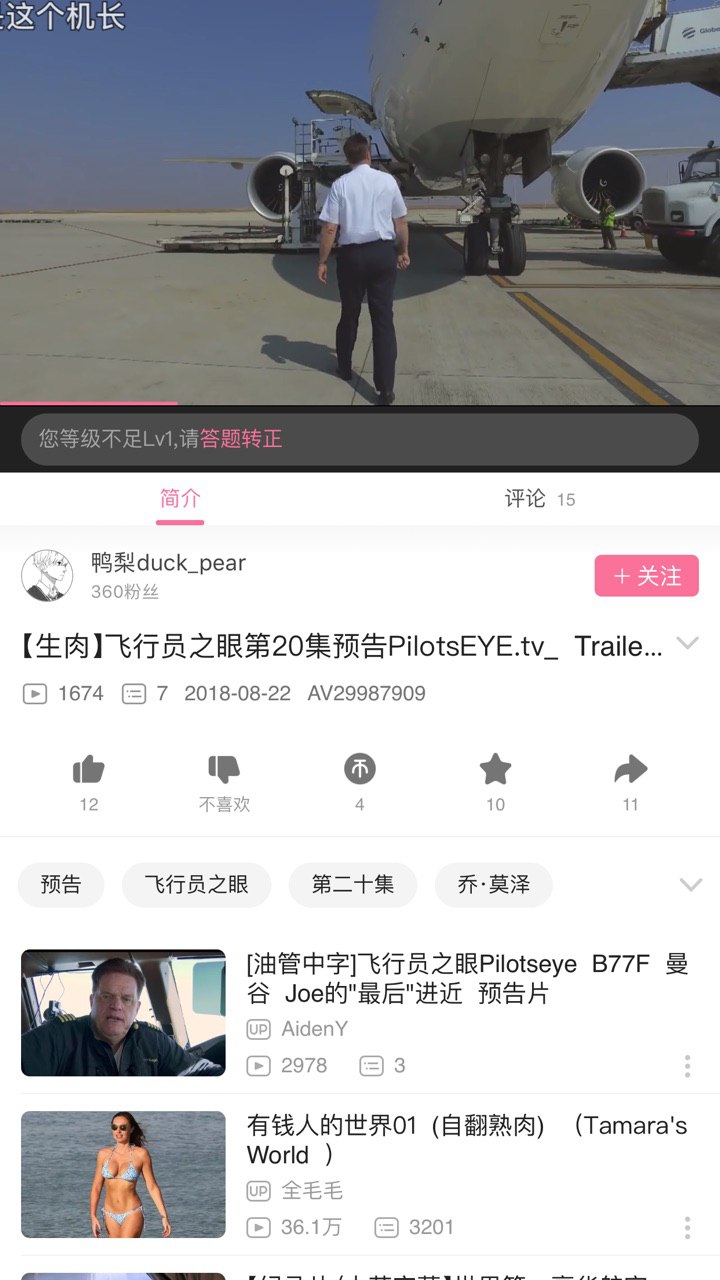Viewport: 720px width, 1280px height.
Task: Dislike this video with 不喜欢
Action: point(224,770)
